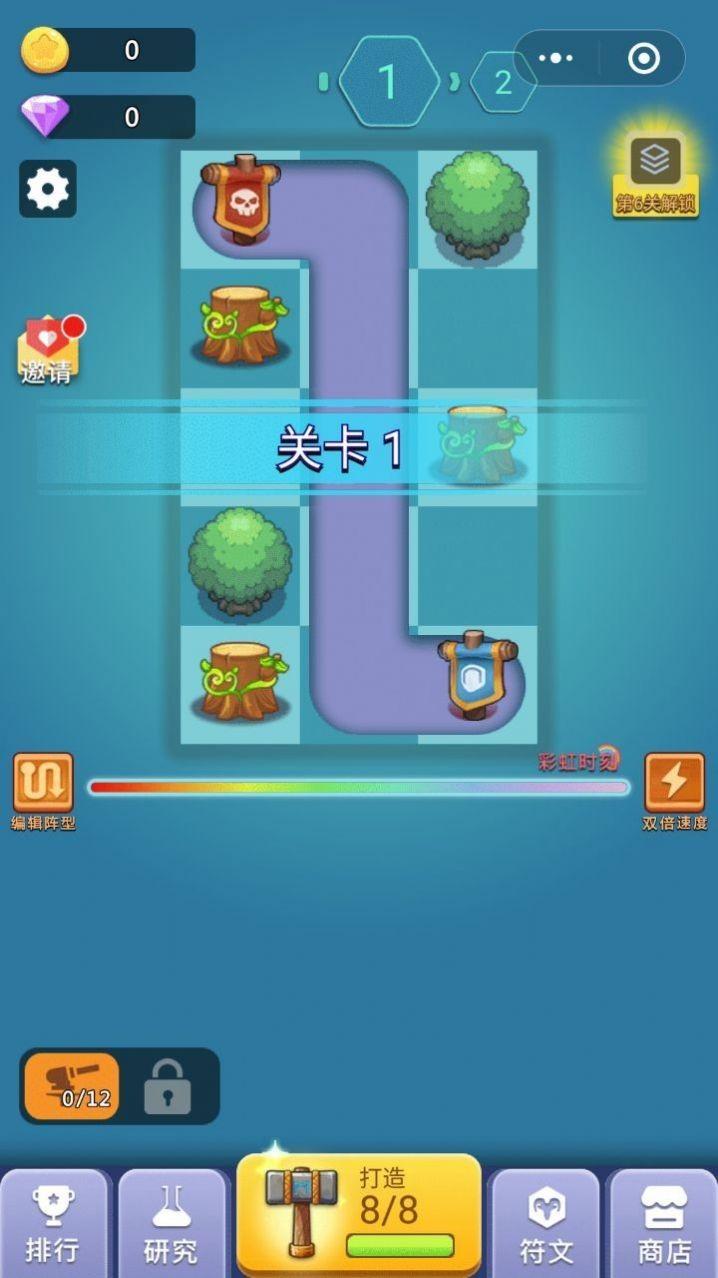The height and width of the screenshot is (1278, 718).
Task: Close the mini program with the circle icon
Action: 644,58
